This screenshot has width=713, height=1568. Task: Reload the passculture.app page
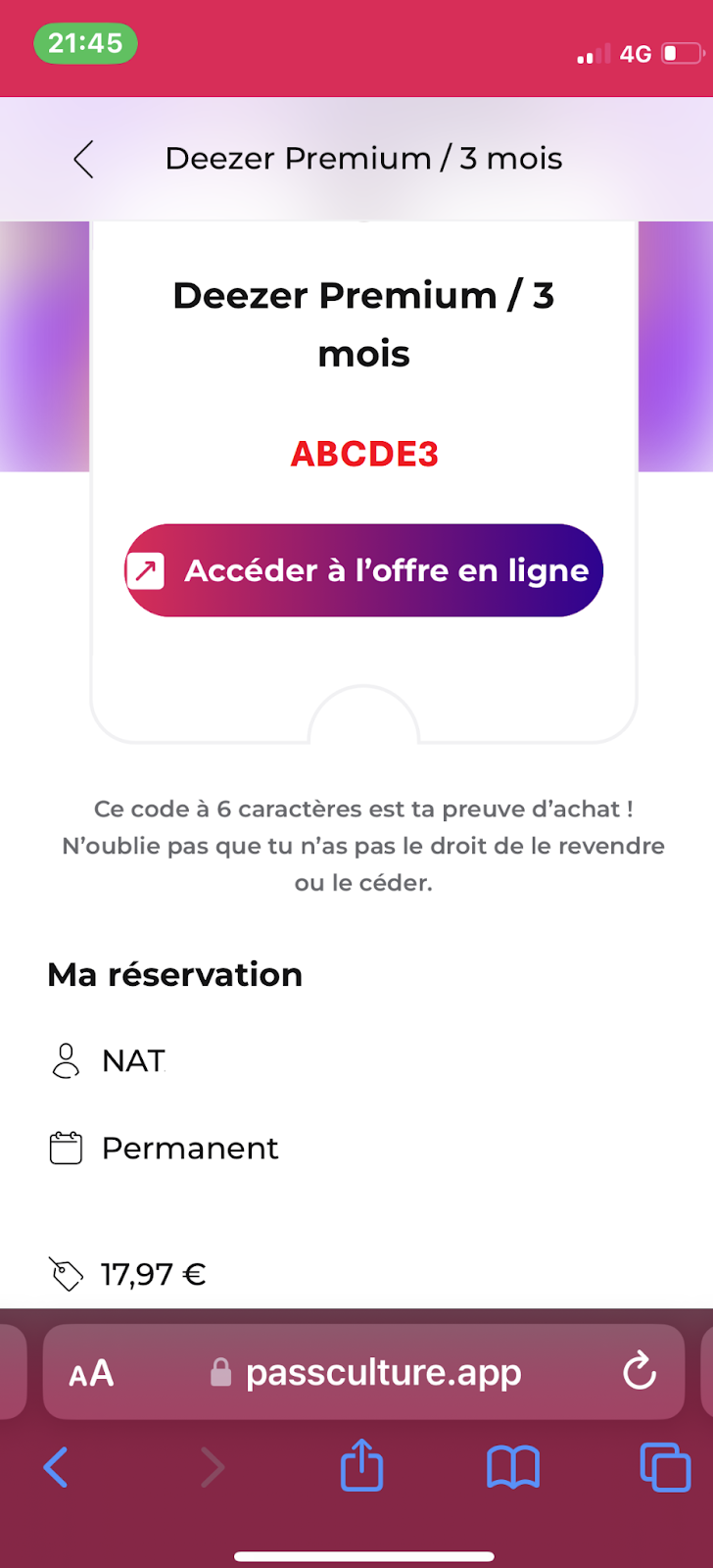[640, 1371]
